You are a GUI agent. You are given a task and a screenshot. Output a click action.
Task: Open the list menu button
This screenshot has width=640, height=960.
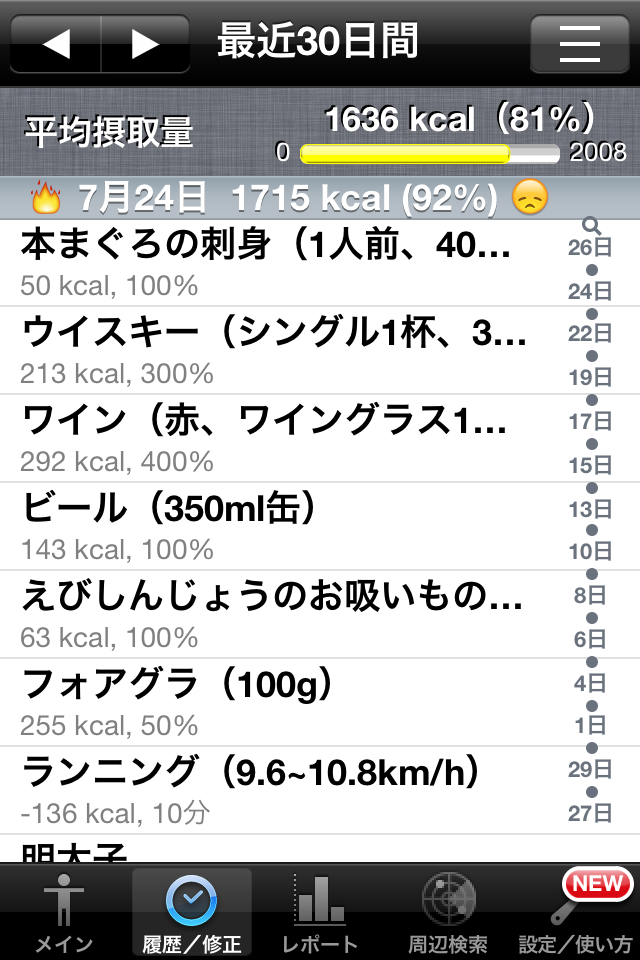click(579, 45)
